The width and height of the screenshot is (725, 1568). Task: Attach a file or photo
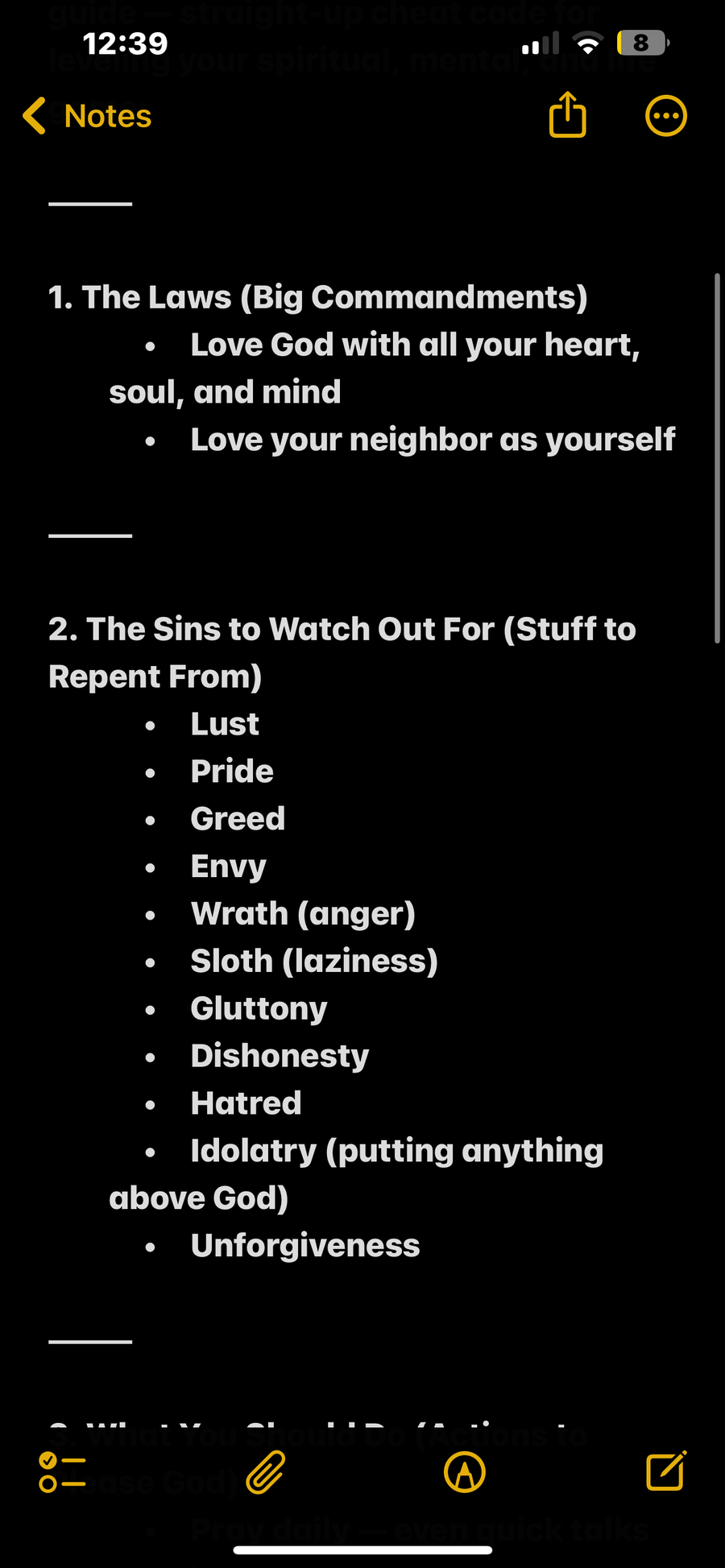[266, 1472]
